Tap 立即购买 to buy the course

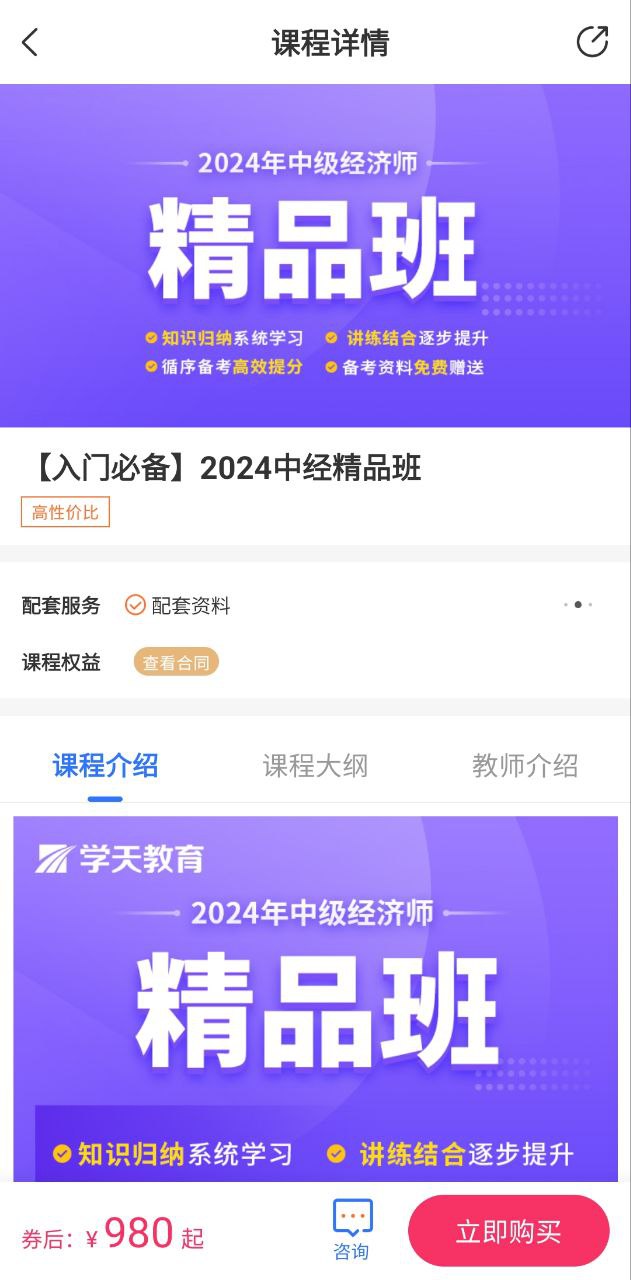pyautogui.click(x=508, y=1231)
